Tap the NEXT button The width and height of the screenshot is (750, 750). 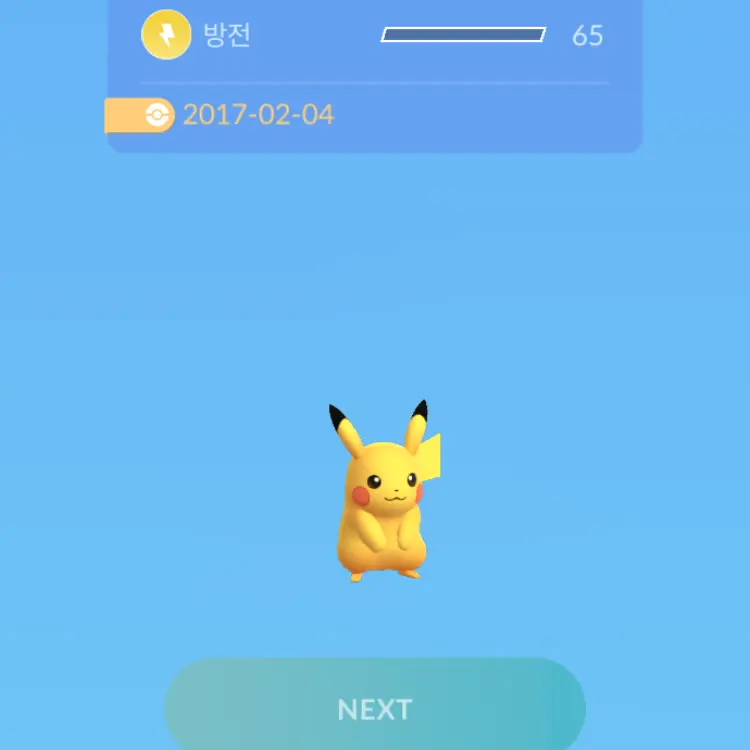pos(375,708)
